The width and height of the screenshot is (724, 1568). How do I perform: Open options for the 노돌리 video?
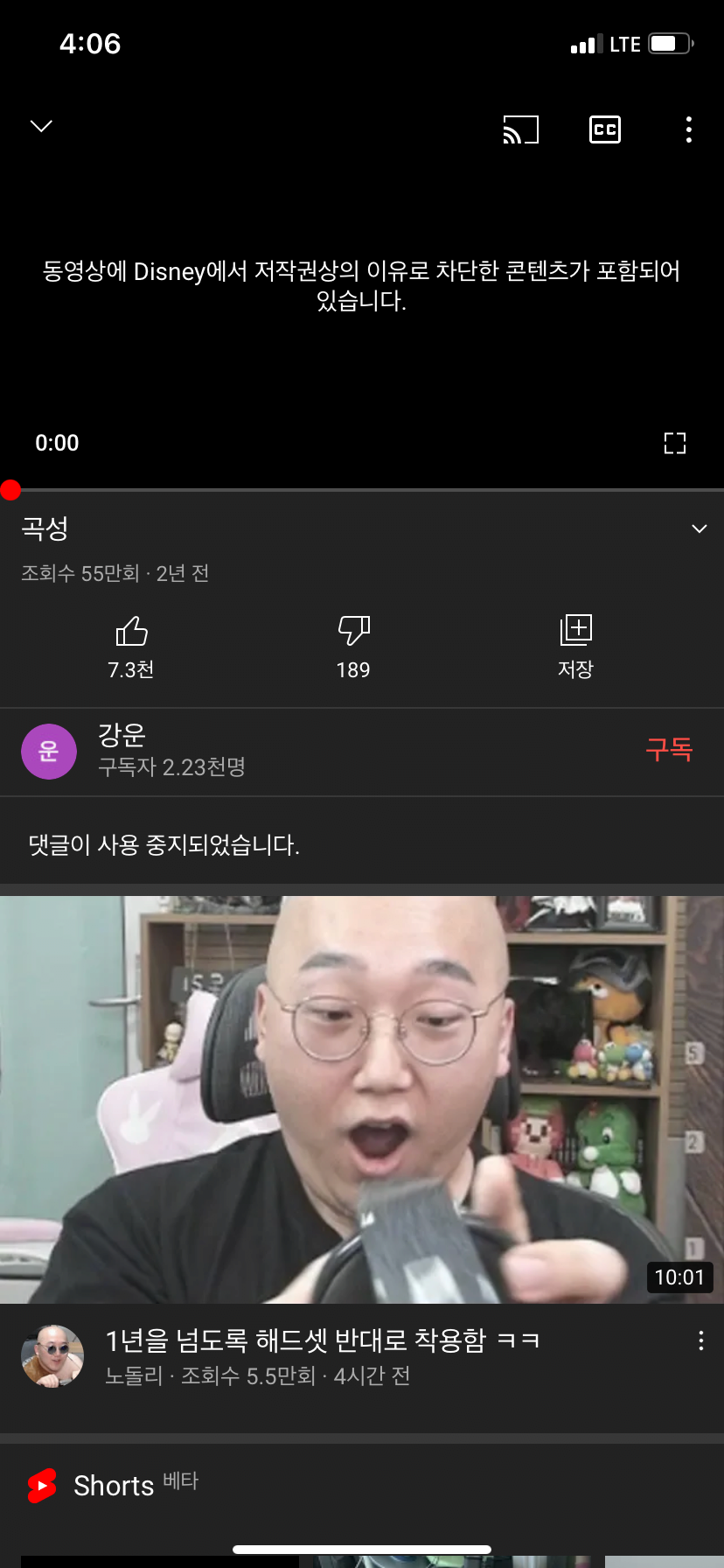pos(700,1341)
